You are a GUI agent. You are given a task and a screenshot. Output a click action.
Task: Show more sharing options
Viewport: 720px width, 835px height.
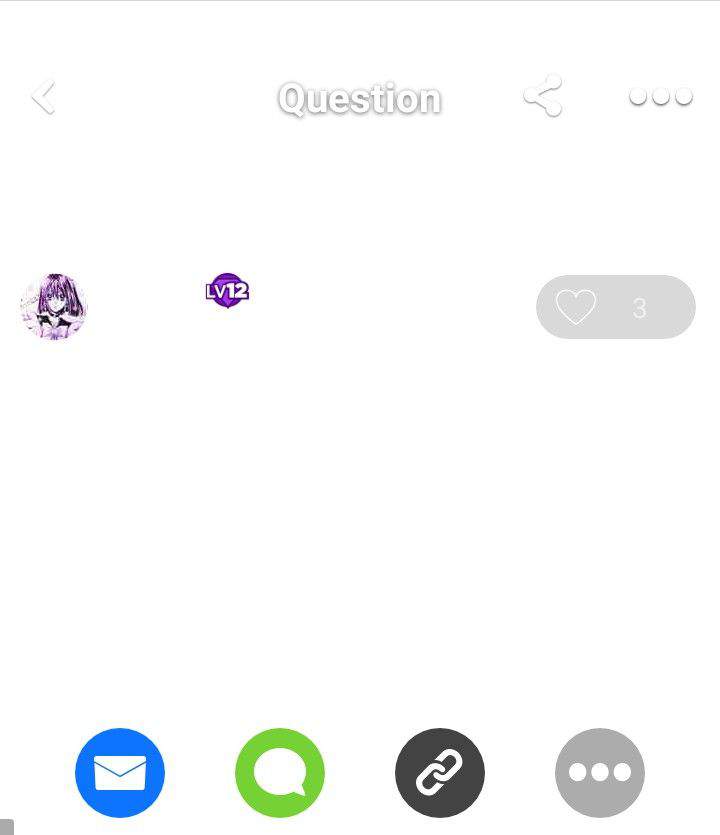pyautogui.click(x=600, y=773)
